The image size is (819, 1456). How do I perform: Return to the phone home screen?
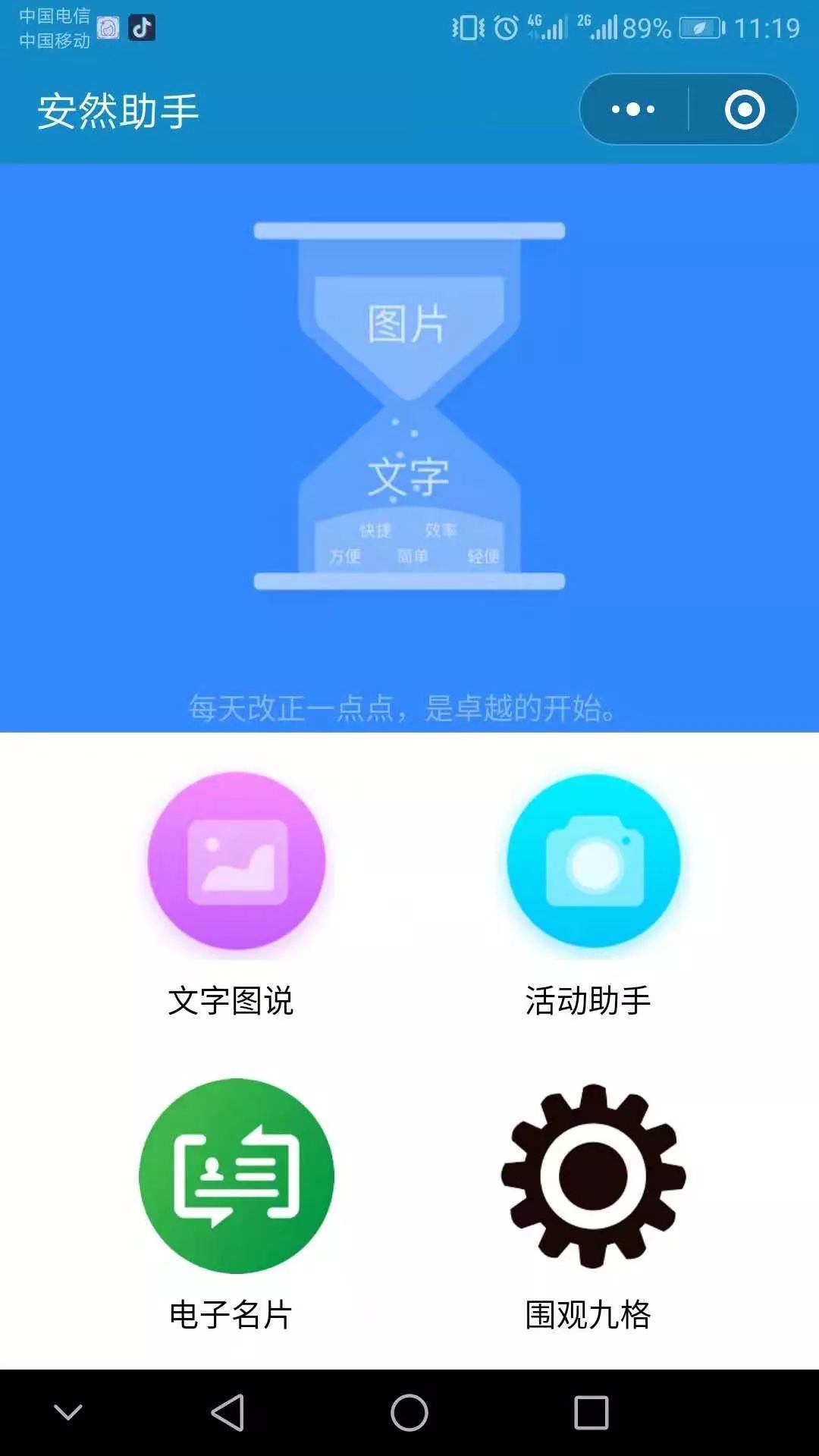point(409,1412)
